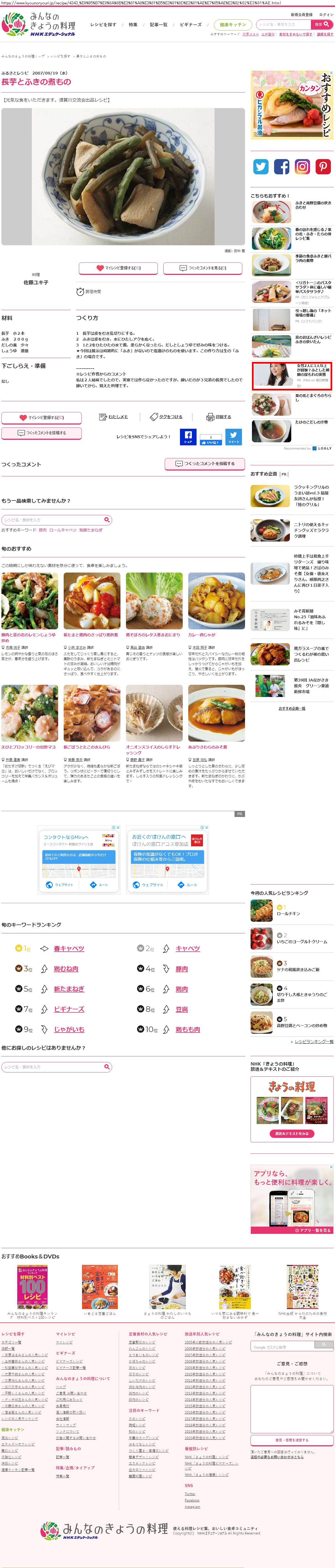The height and width of the screenshot is (1568, 335).
Task: Open レシピランキング一覧 link
Action: (314, 1041)
